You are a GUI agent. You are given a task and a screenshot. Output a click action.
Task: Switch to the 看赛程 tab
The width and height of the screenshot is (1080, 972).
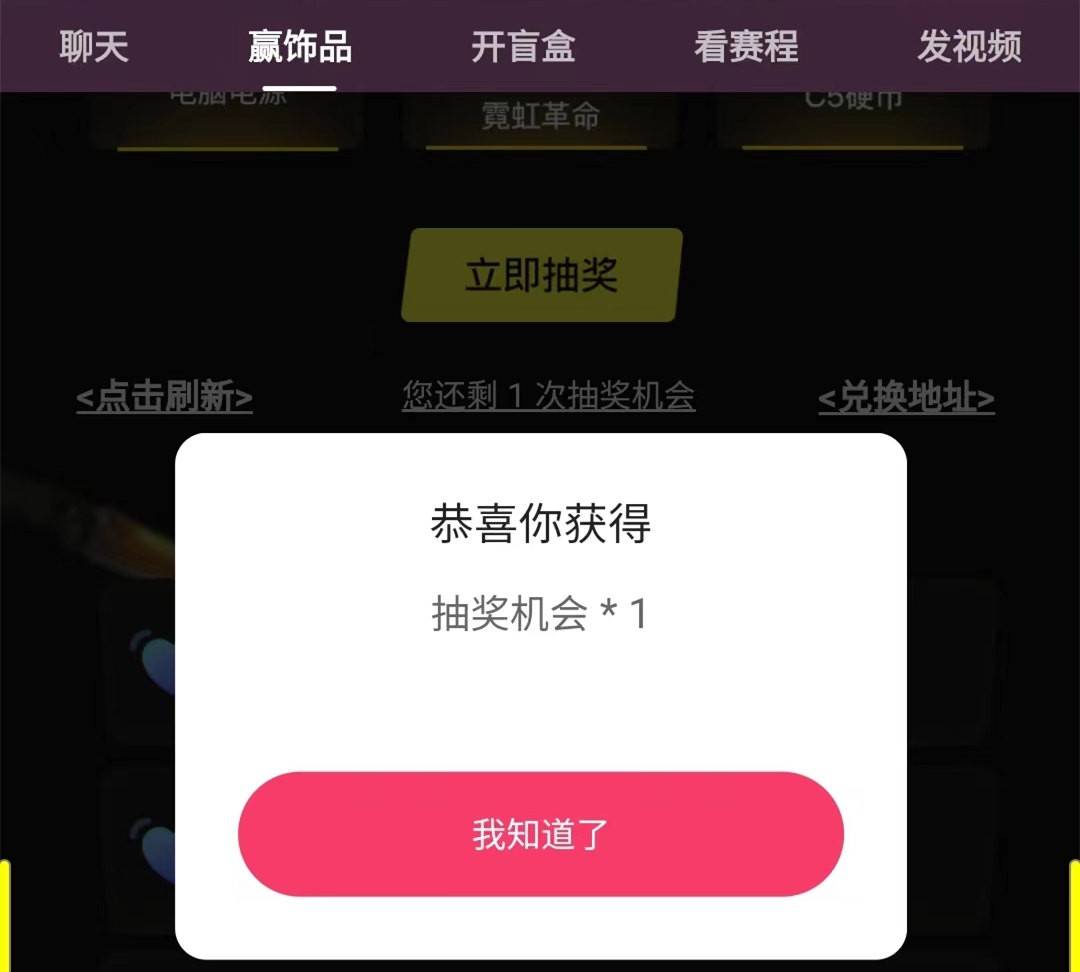pyautogui.click(x=746, y=47)
